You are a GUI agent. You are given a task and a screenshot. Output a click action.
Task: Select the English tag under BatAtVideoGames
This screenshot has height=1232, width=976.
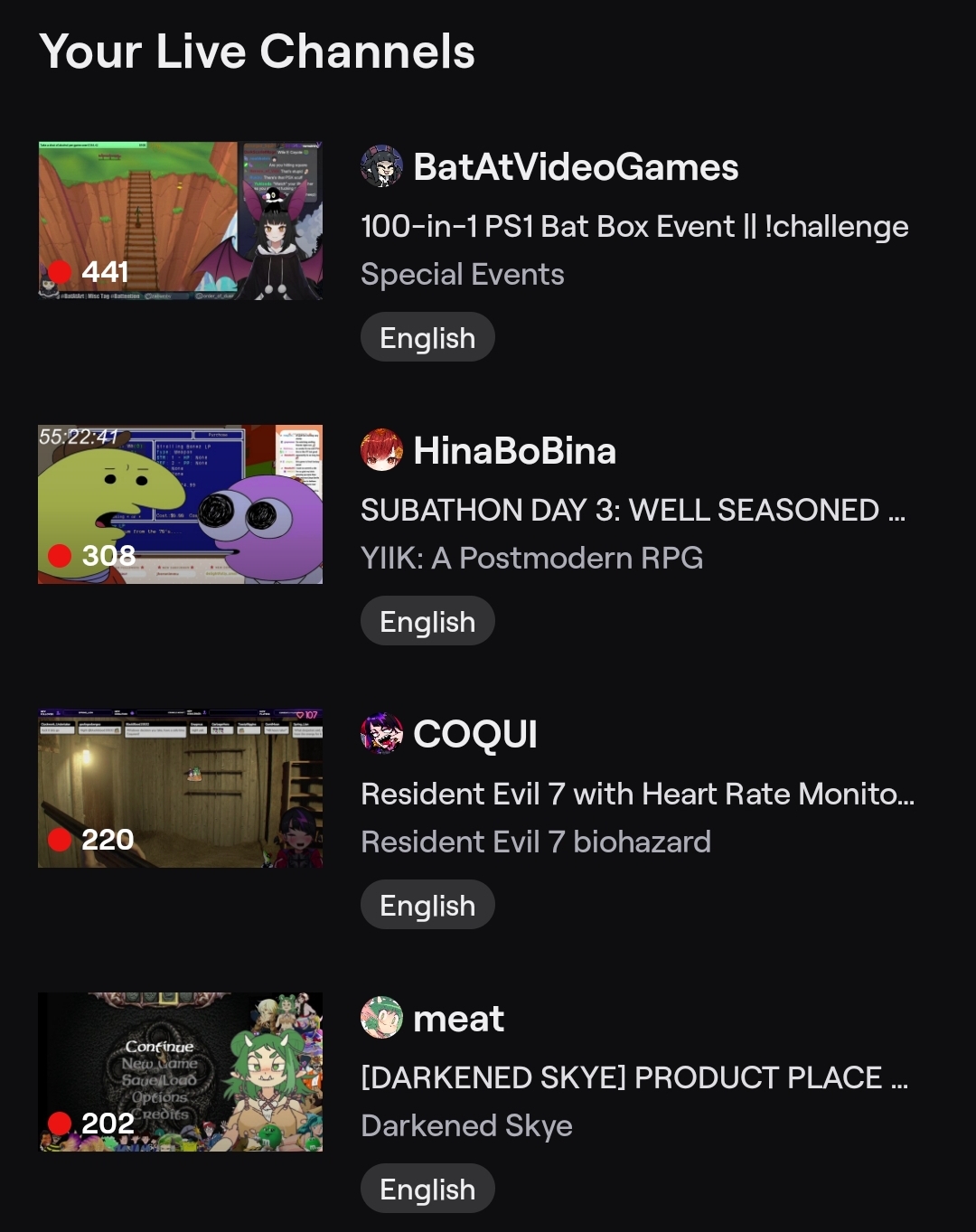427,337
